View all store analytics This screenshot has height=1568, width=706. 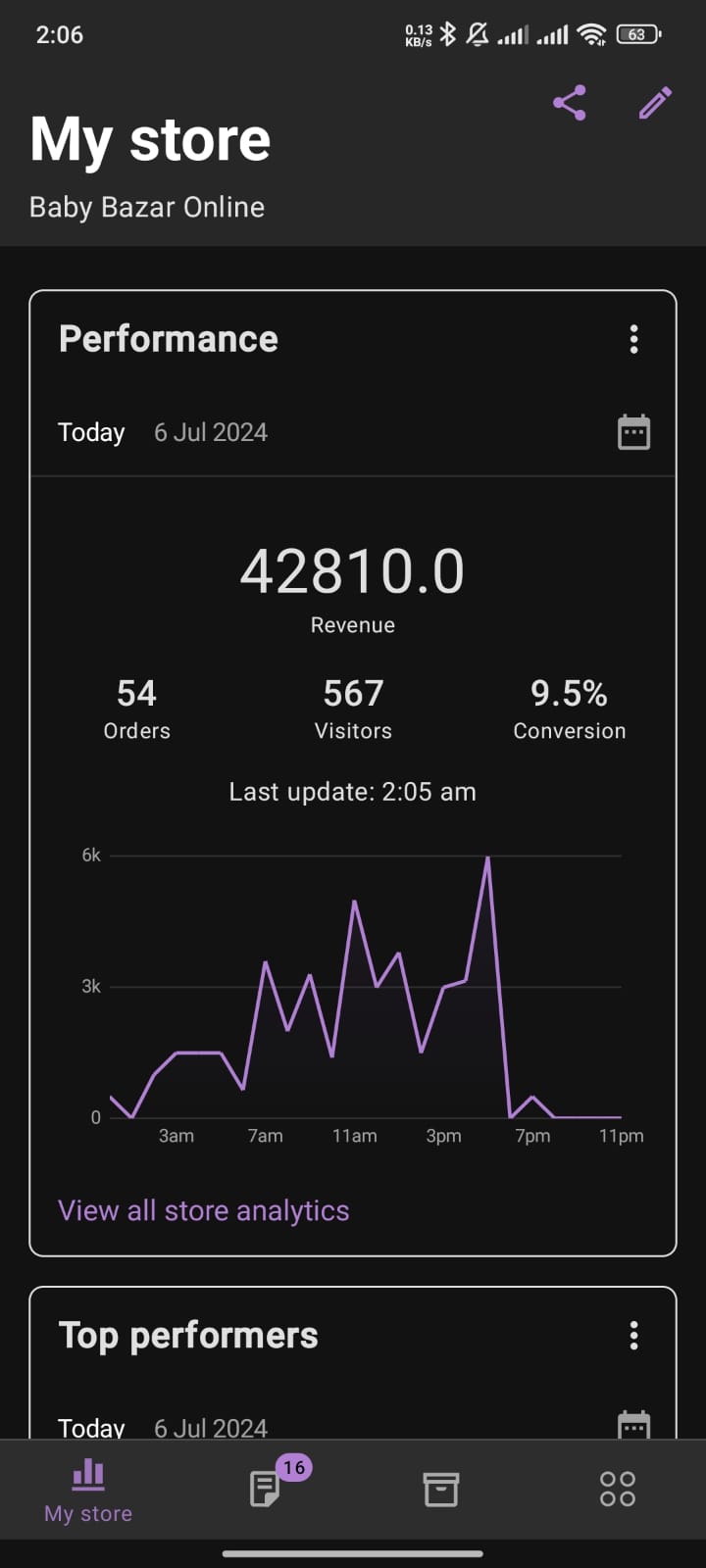[204, 1210]
